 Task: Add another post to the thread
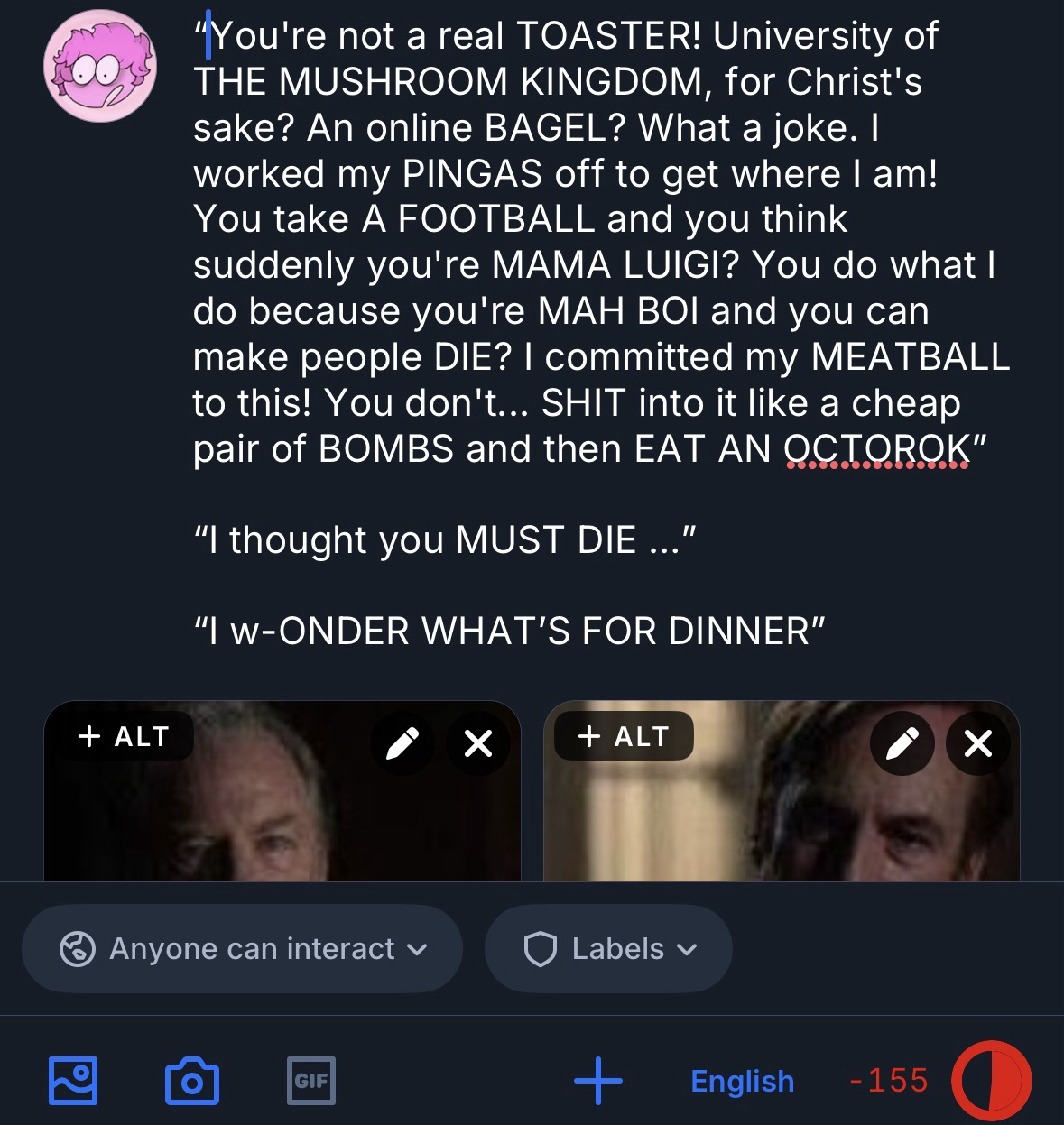click(x=598, y=1080)
